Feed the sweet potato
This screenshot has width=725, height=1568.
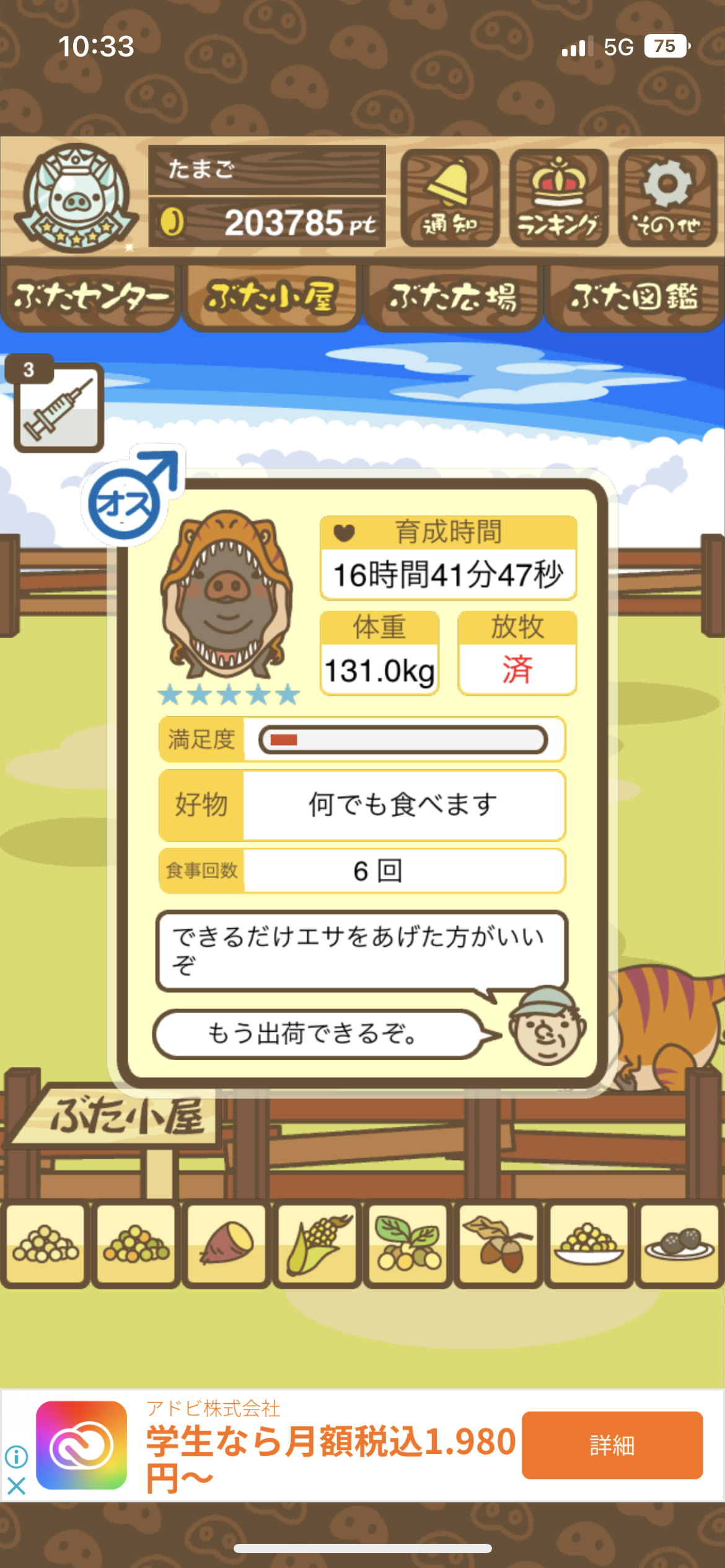pos(226,1244)
